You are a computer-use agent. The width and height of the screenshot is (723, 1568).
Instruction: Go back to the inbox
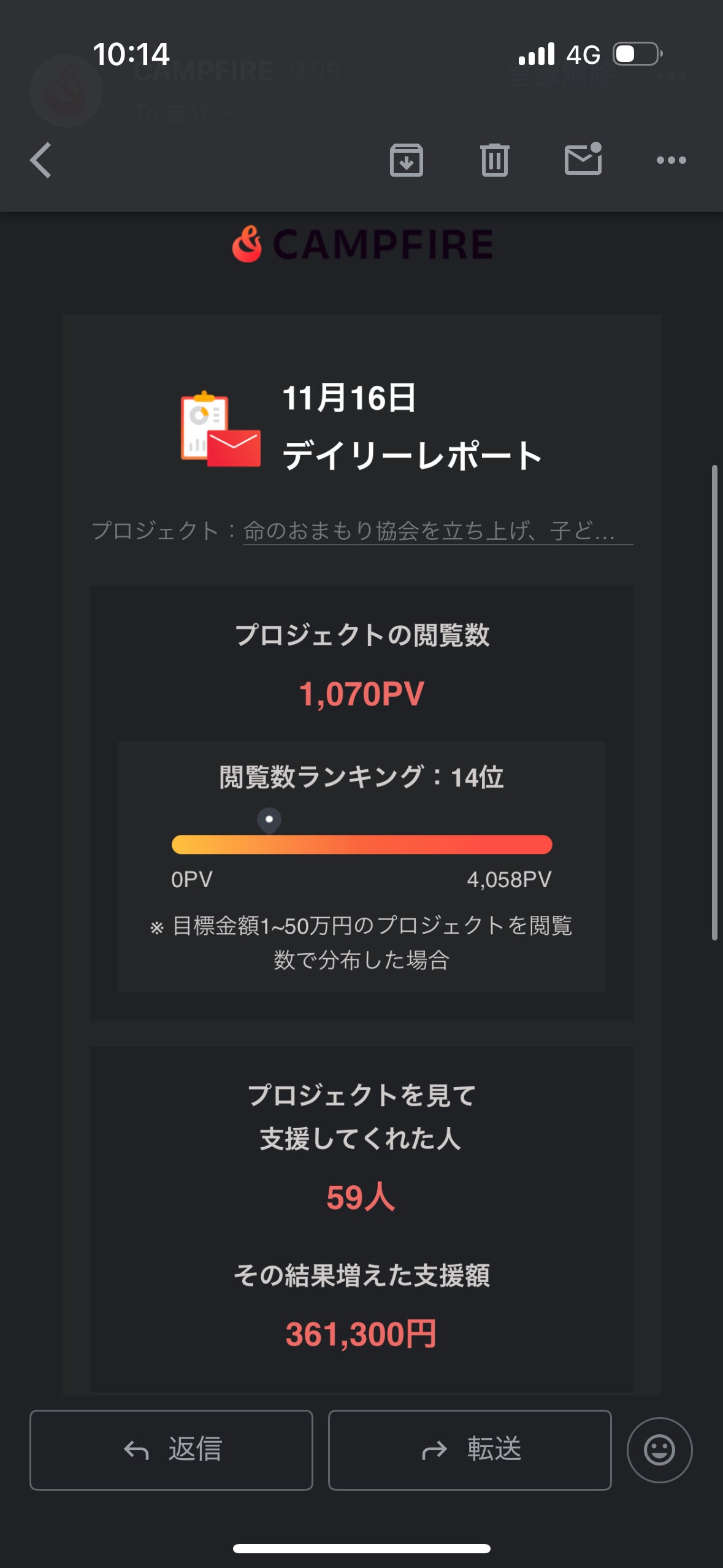click(x=40, y=161)
